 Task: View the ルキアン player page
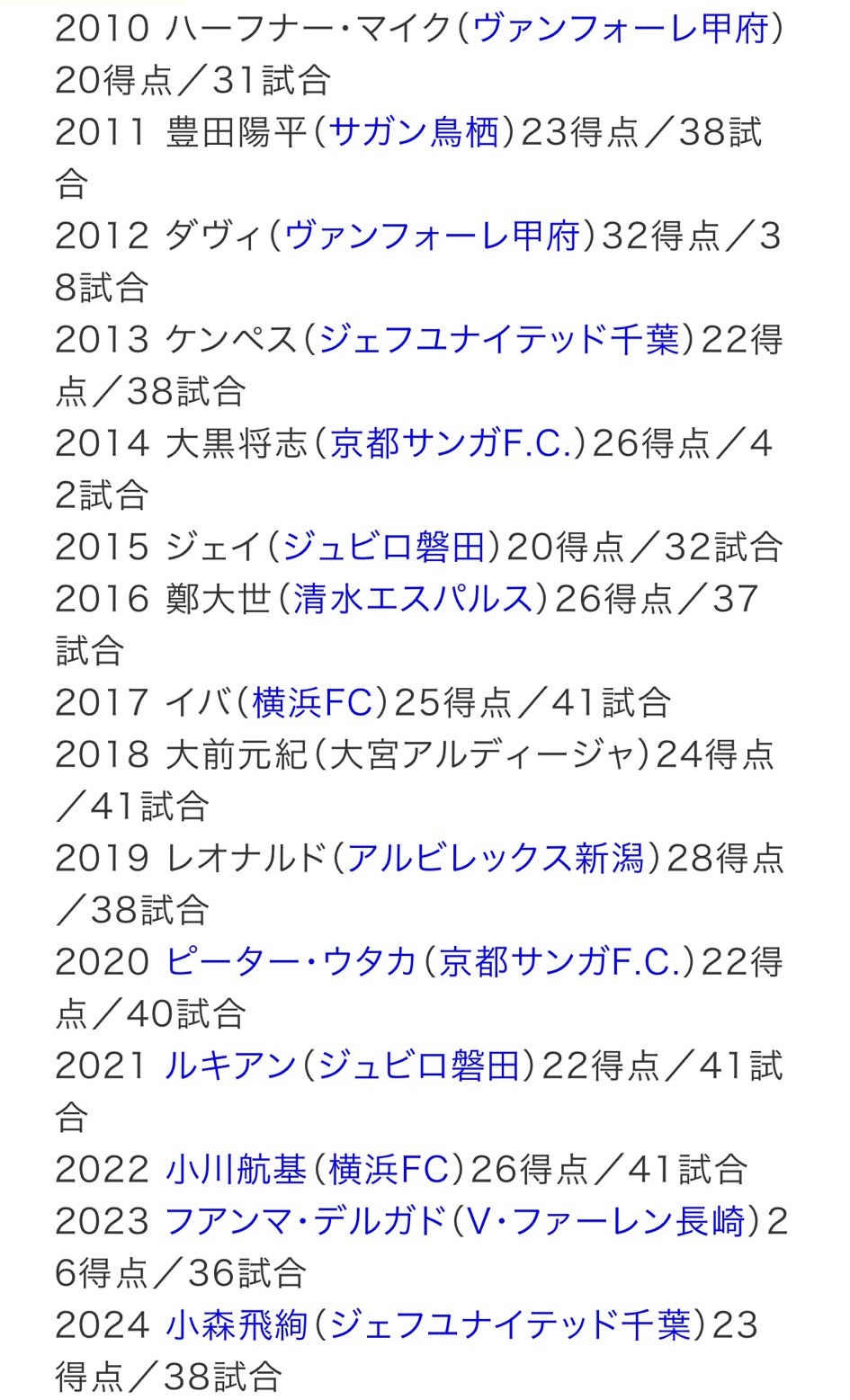coord(230,1066)
